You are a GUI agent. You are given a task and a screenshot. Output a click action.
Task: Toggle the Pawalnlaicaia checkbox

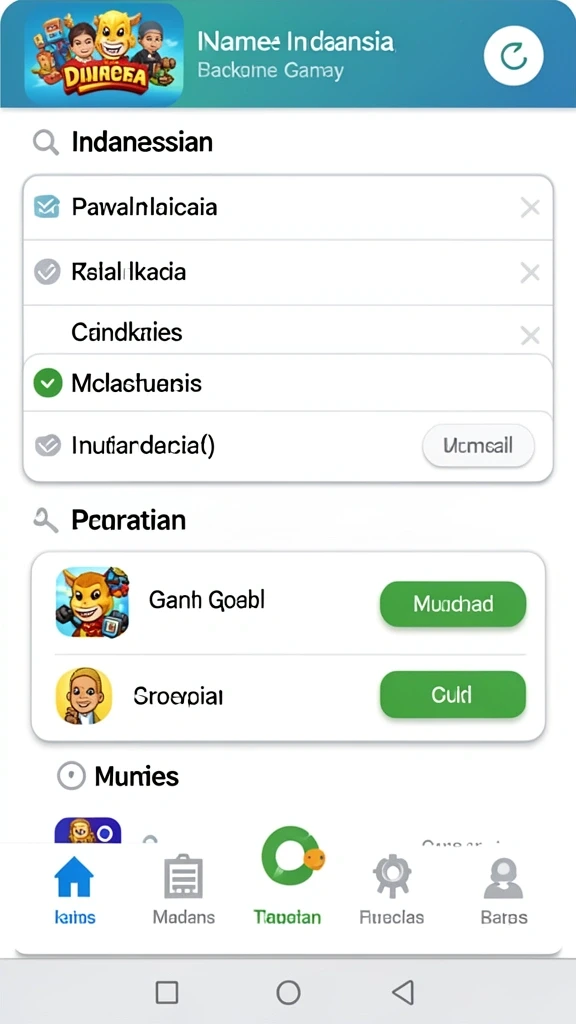46,207
